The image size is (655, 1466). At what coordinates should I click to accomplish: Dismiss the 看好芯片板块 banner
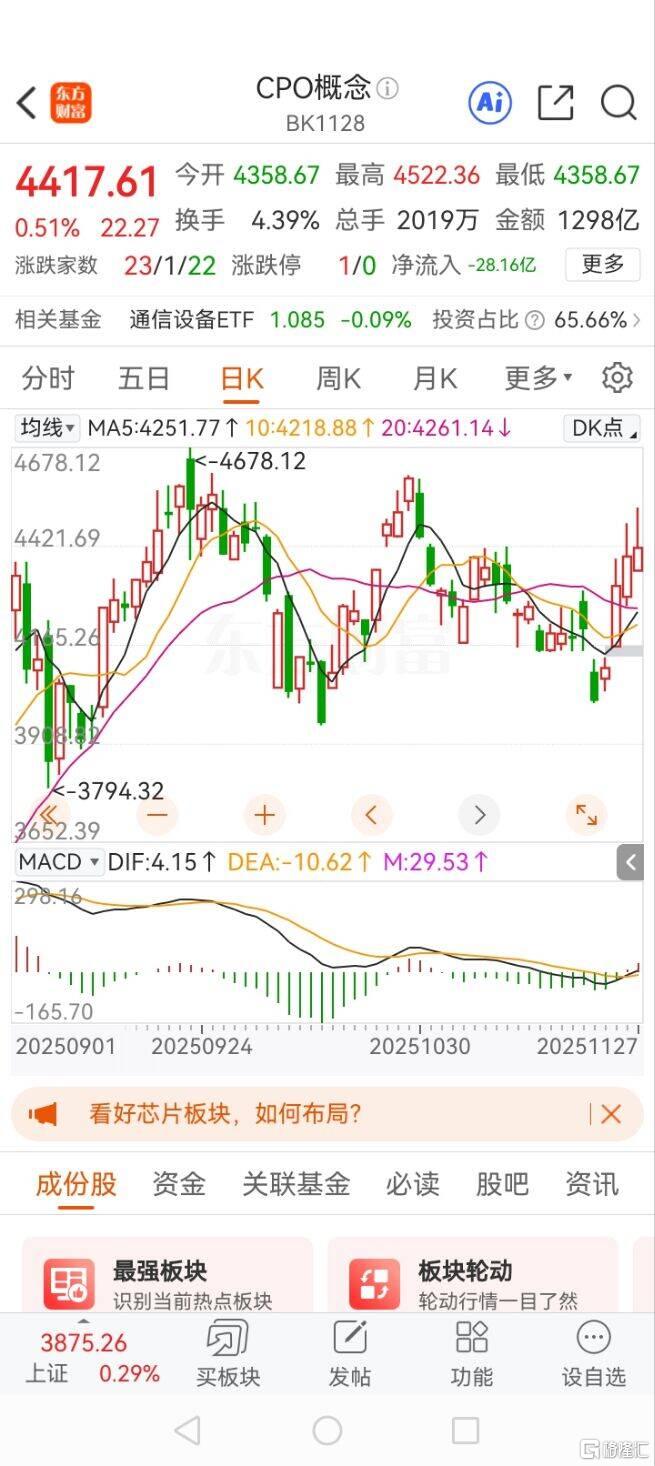pos(611,1114)
